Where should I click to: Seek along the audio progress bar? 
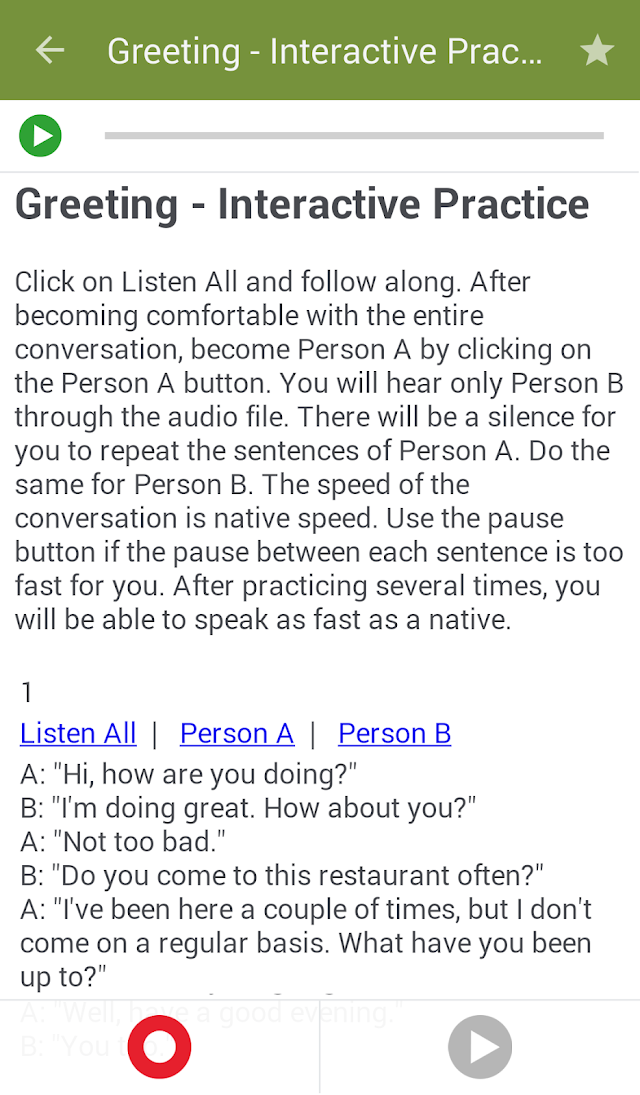[354, 135]
